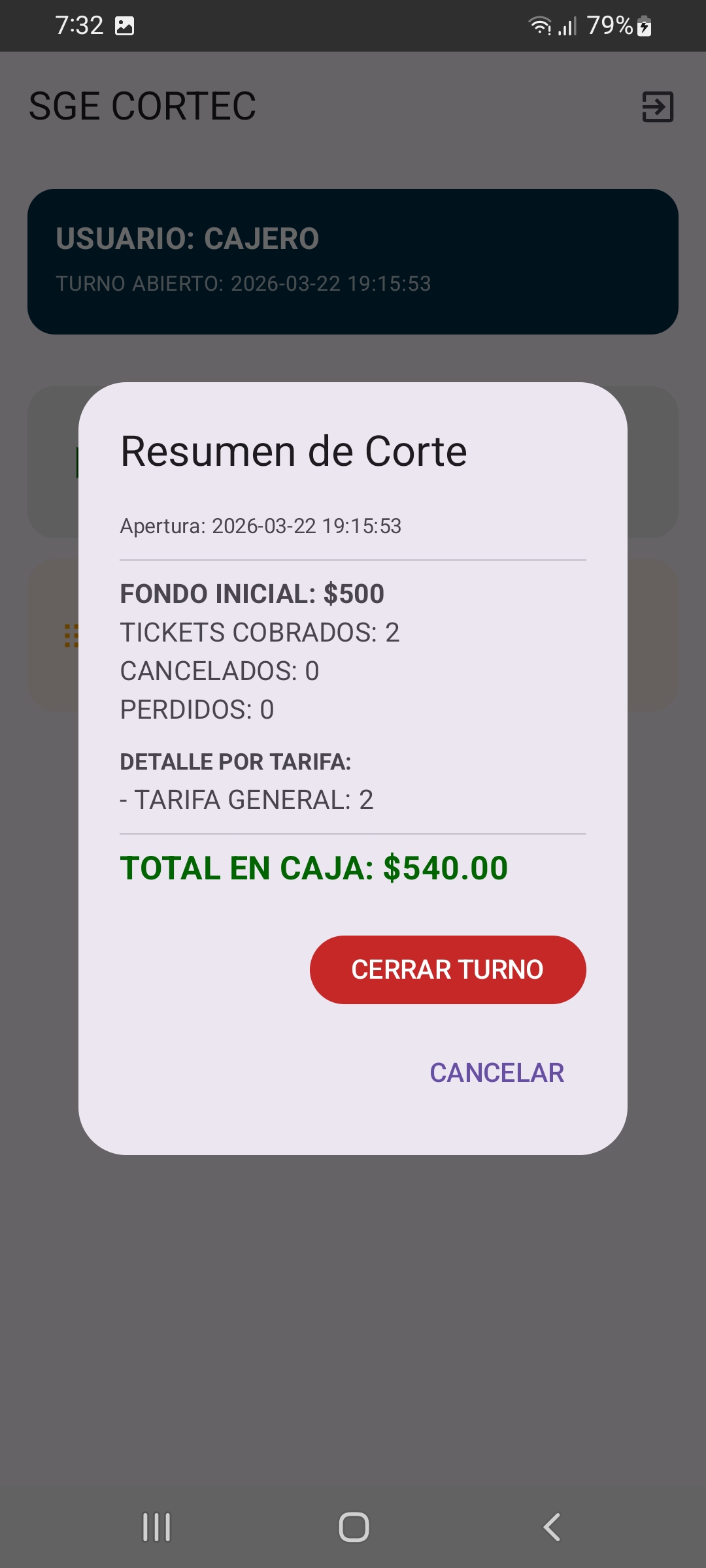Screen dimensions: 706x1568
Task: Tap the SGE CORTEC app title
Action: (x=141, y=106)
